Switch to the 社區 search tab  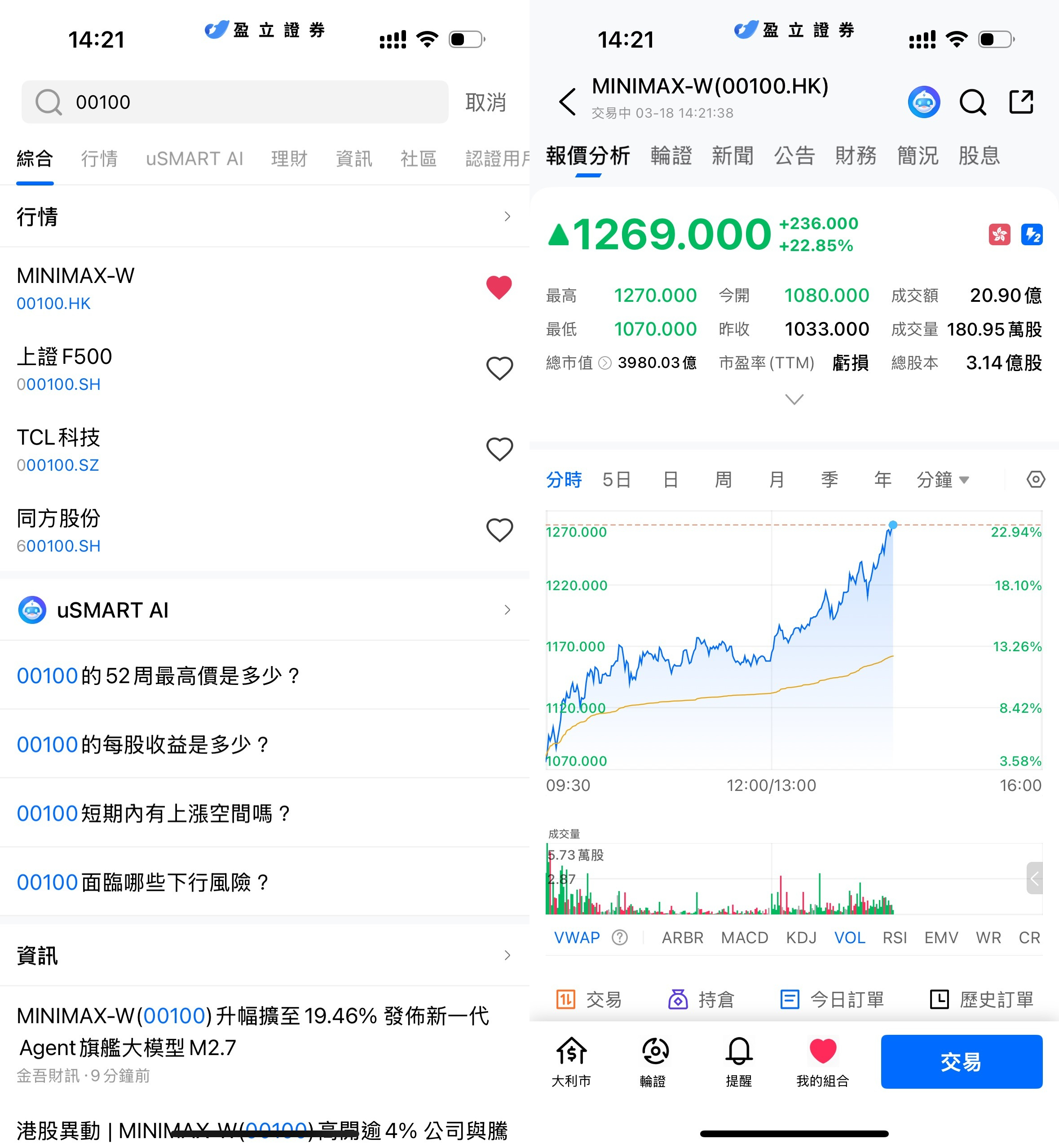[418, 159]
